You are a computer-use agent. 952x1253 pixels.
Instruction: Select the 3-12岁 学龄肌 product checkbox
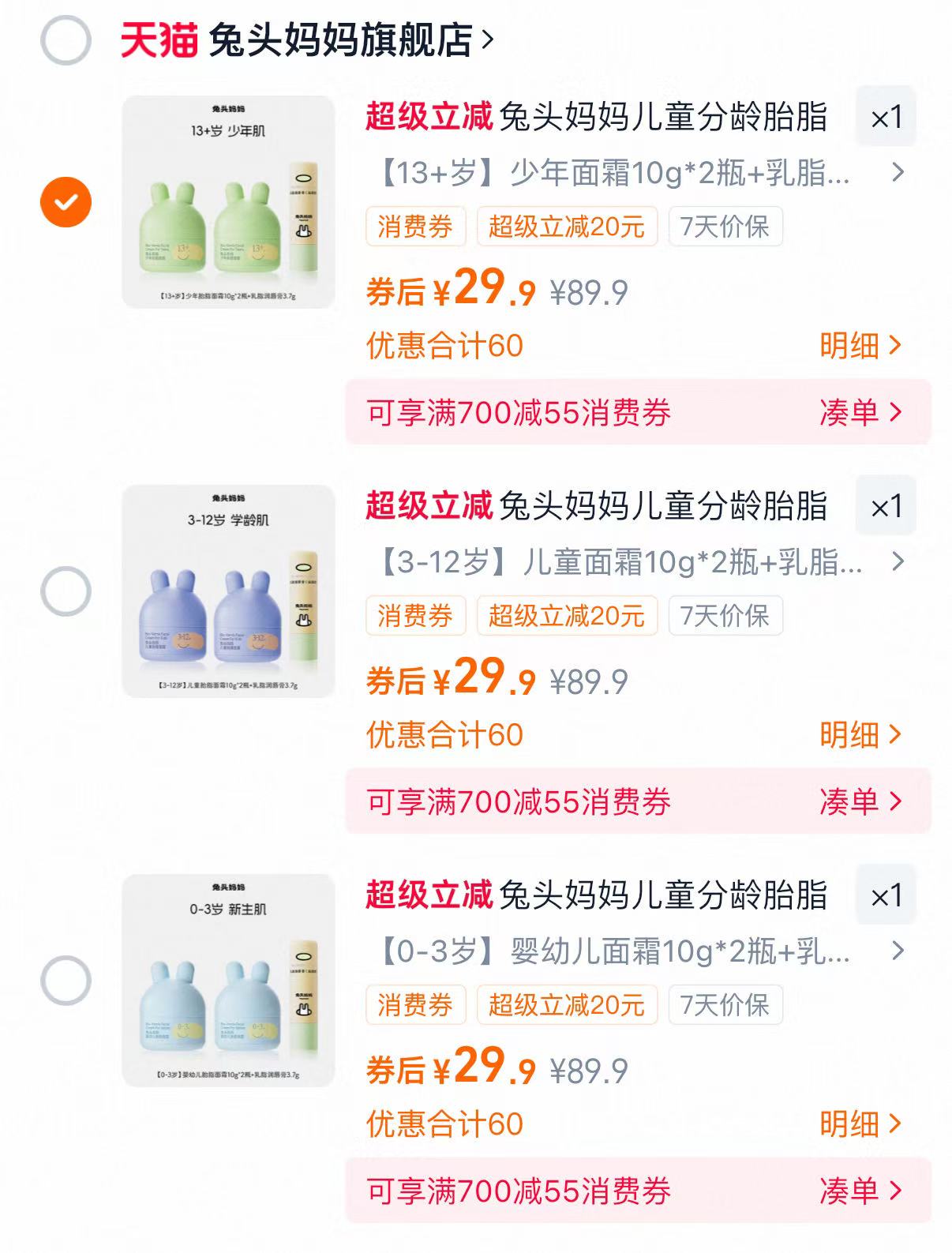[66, 590]
